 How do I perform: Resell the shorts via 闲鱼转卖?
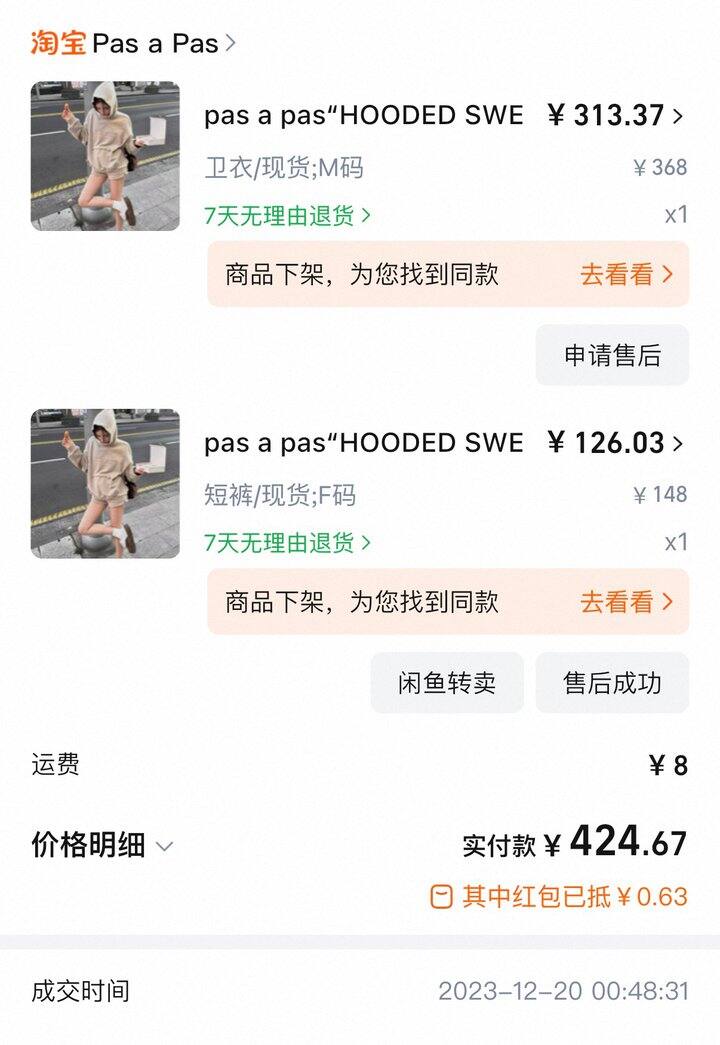(x=447, y=683)
